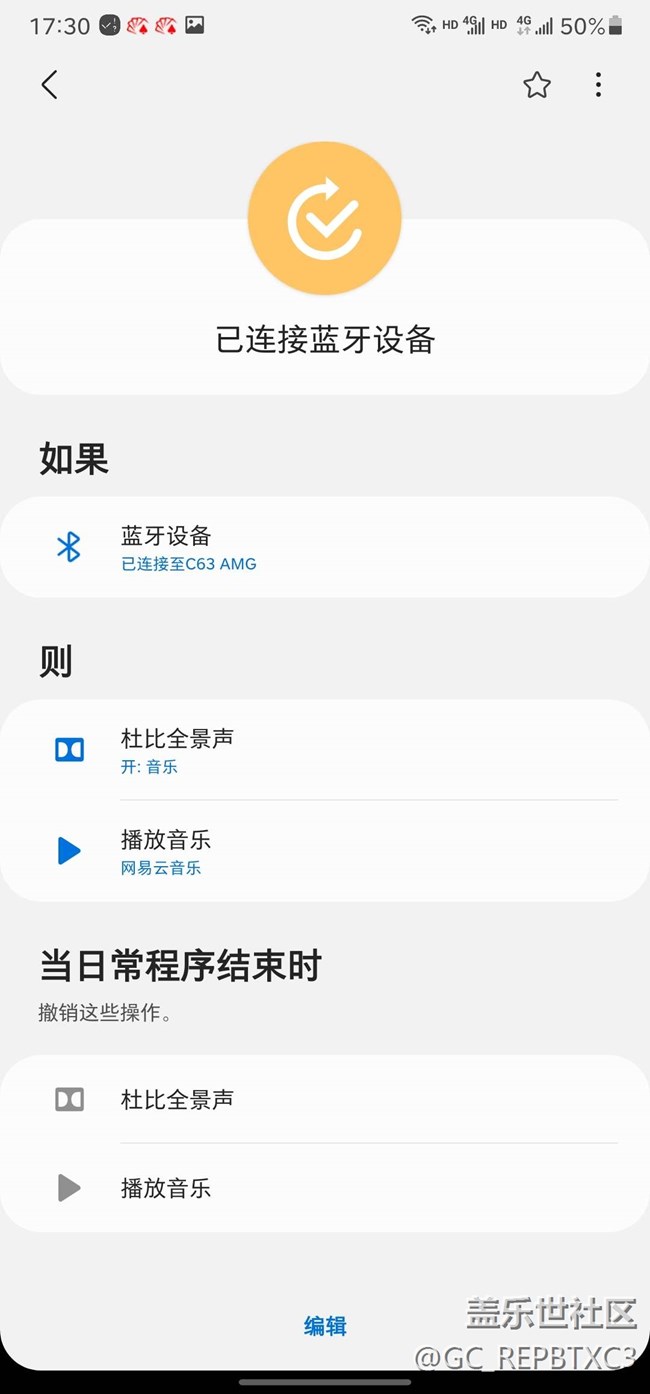Mark this routine as favorite with the star
The image size is (650, 1394).
[x=537, y=85]
